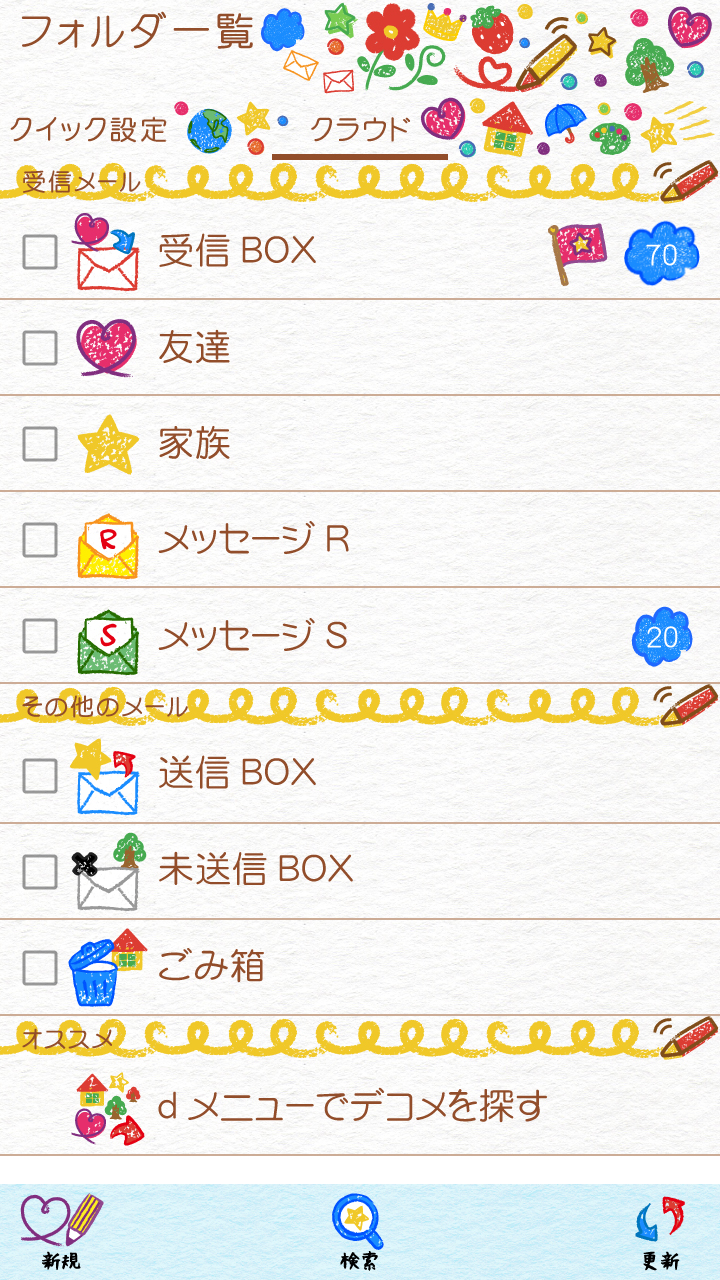Viewport: 720px width, 1280px height.
Task: Switch to the クイック設定 tab
Action: pyautogui.click(x=89, y=130)
